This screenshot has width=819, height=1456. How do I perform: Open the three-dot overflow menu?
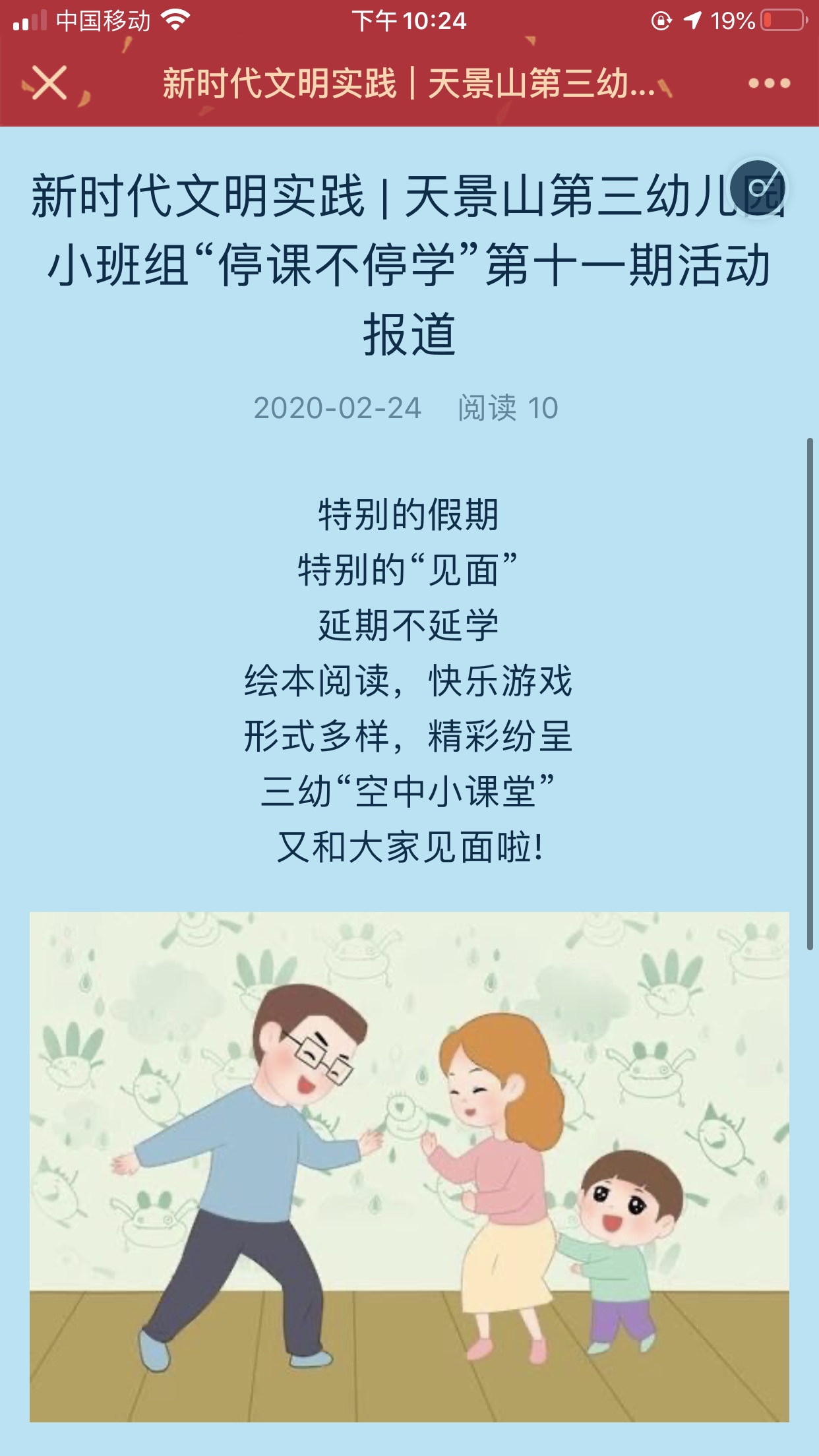tap(769, 83)
